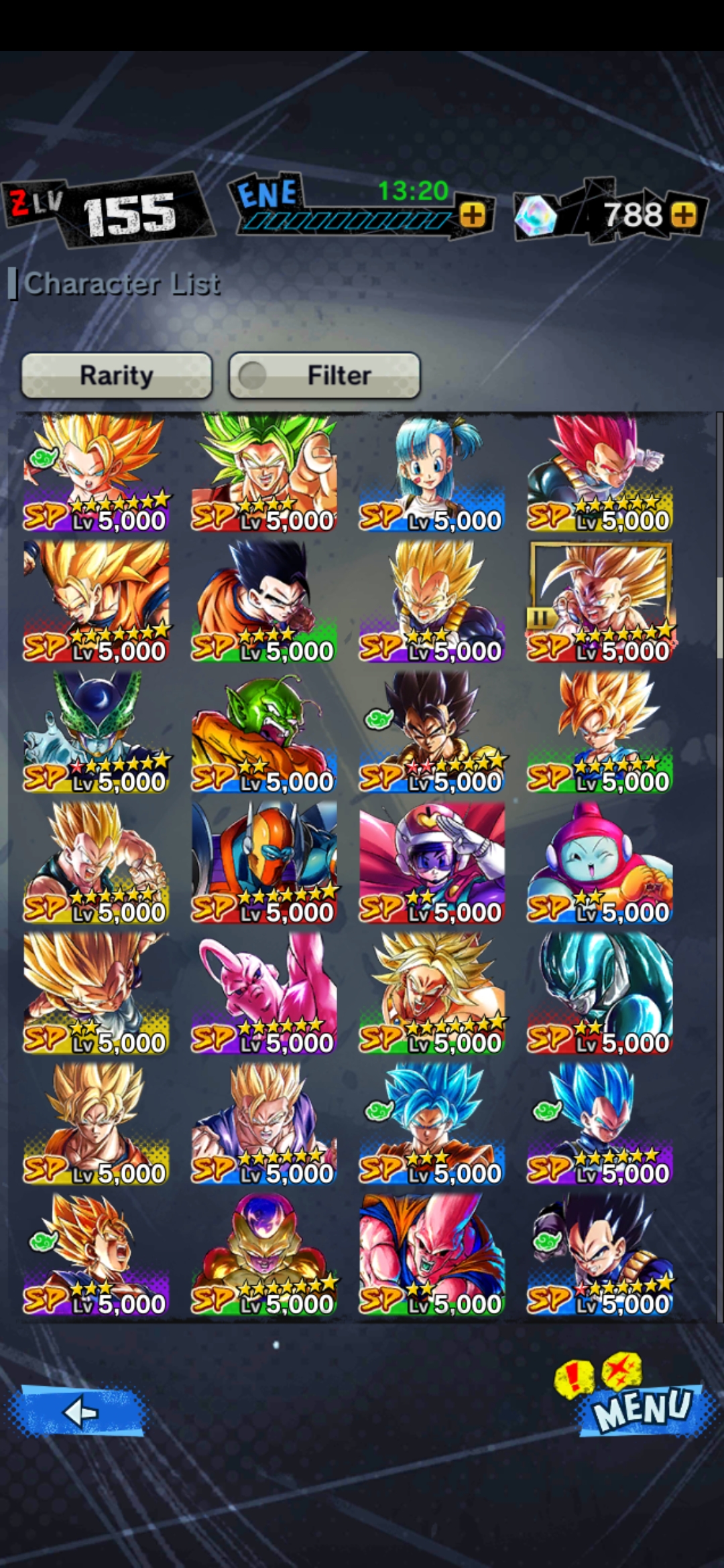Select the Perfect Cell character
Viewport: 724px width, 1568px height.
(x=97, y=733)
